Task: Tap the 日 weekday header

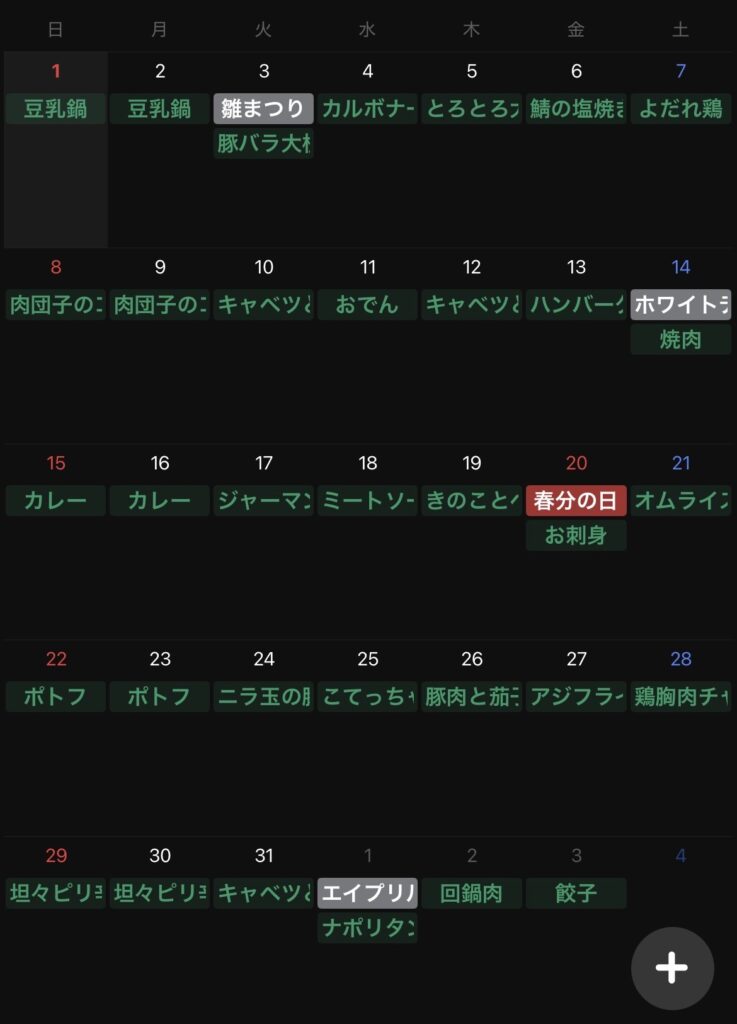Action: [x=55, y=29]
